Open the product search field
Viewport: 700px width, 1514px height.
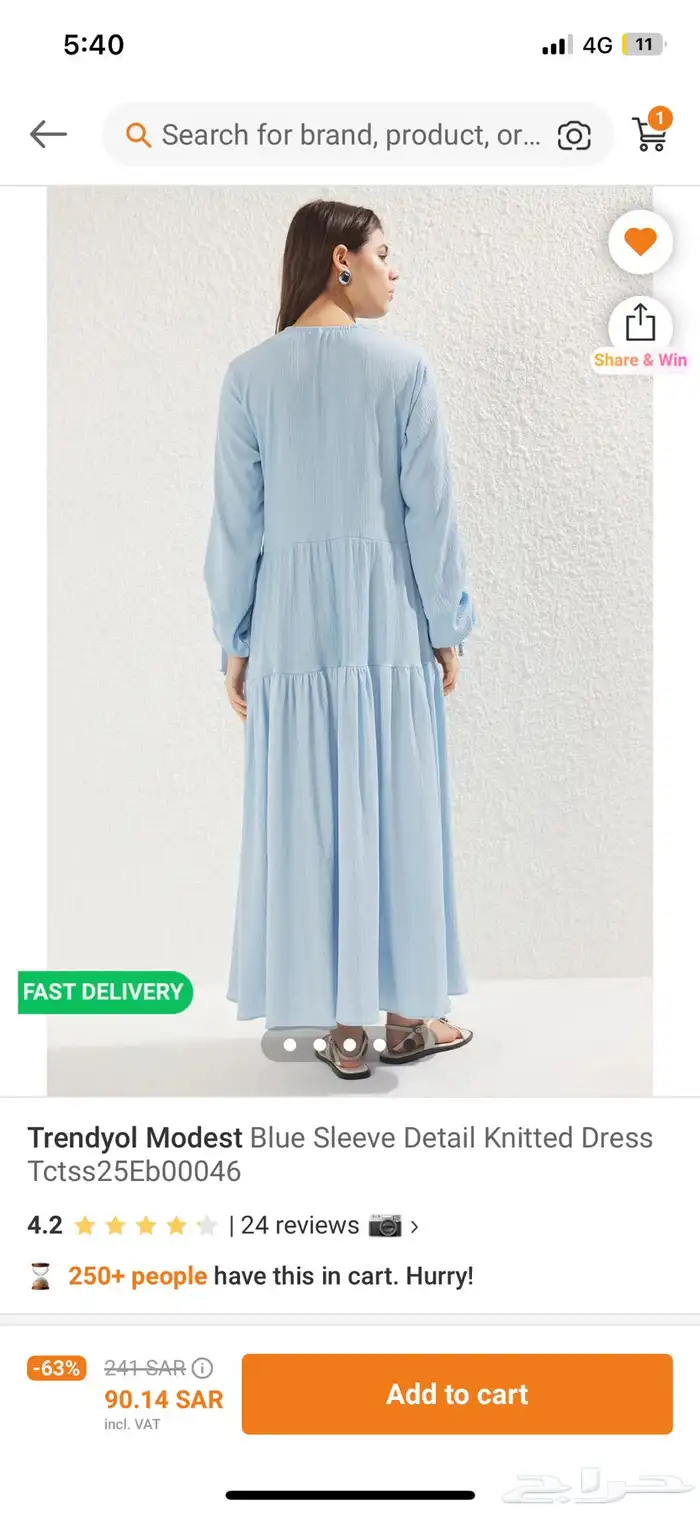tap(340, 135)
